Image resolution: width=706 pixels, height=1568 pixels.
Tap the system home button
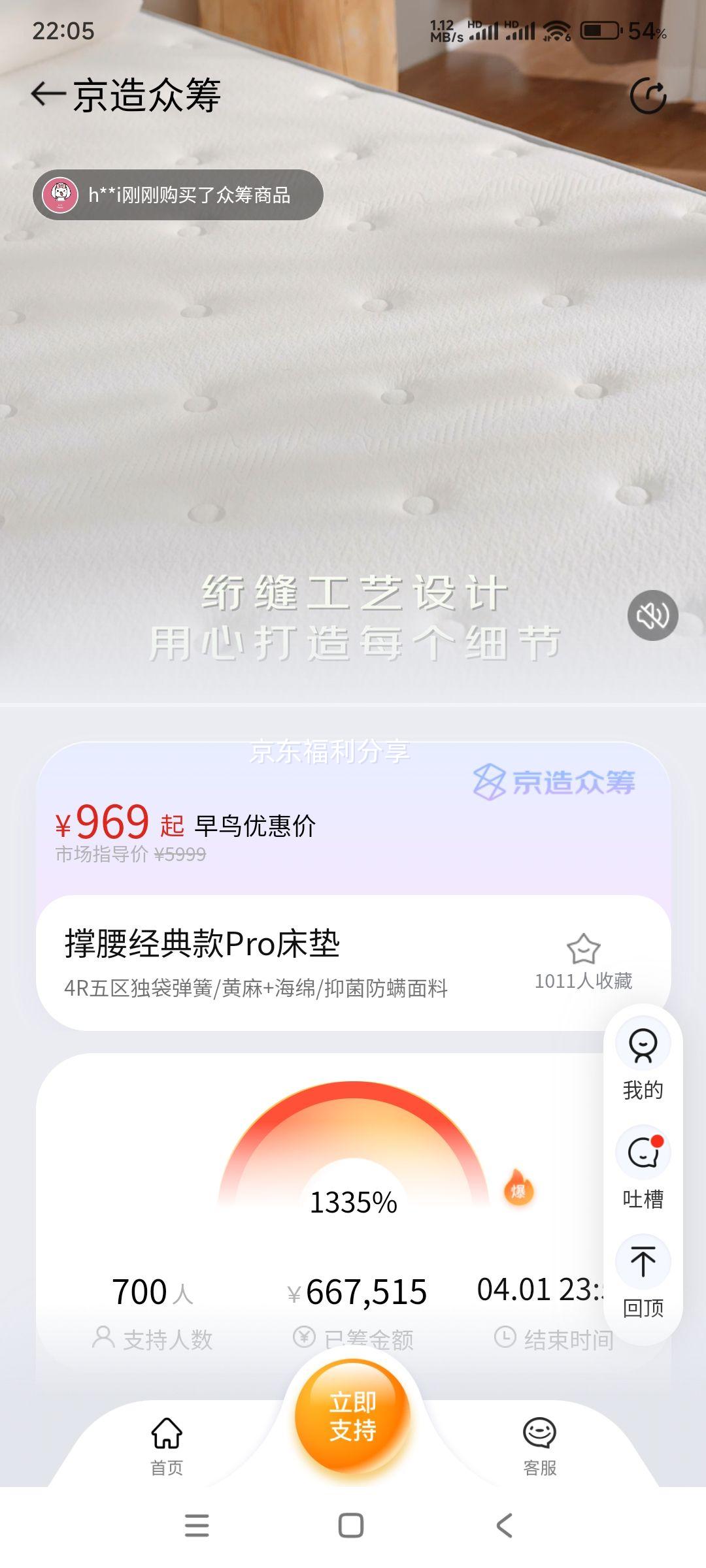[x=351, y=1526]
